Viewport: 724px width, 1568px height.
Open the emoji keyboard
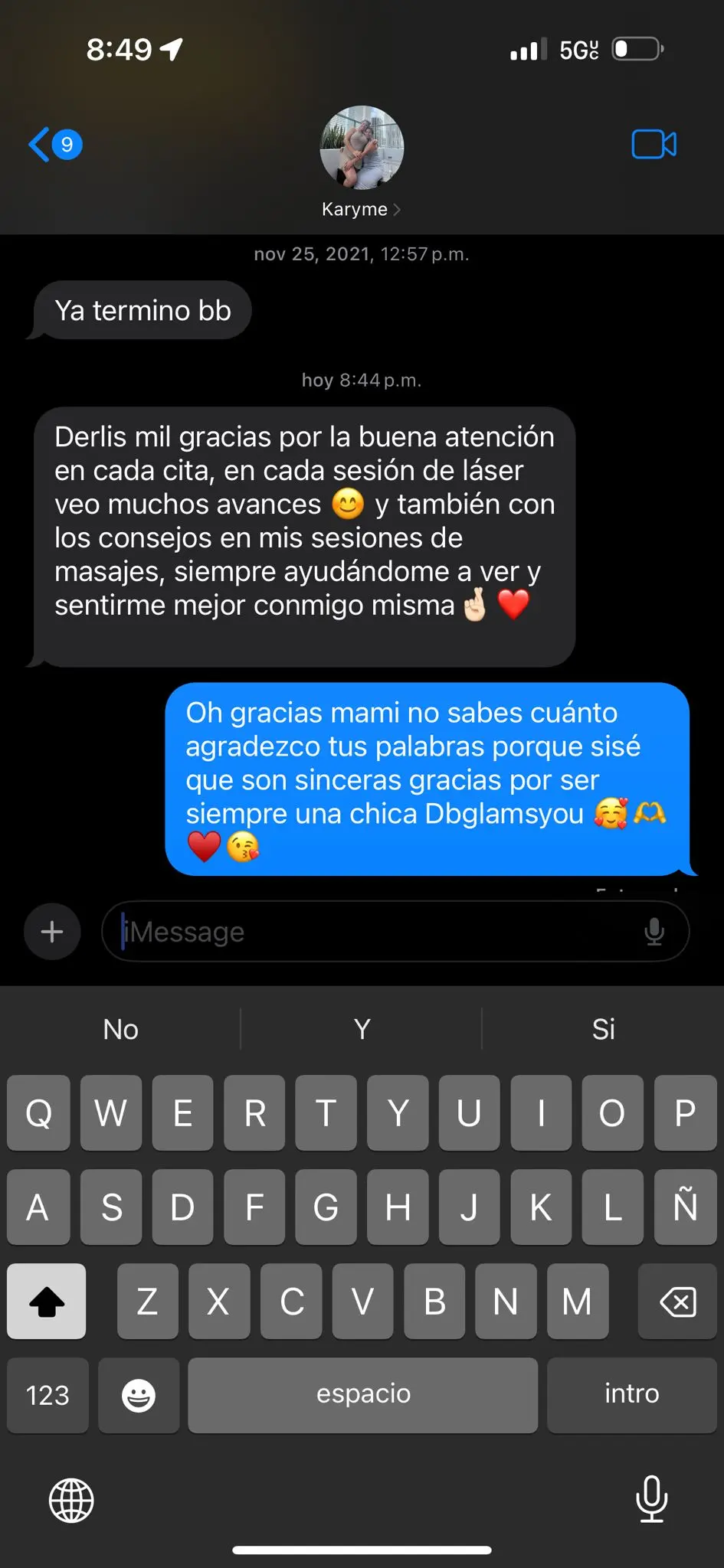[x=139, y=1395]
